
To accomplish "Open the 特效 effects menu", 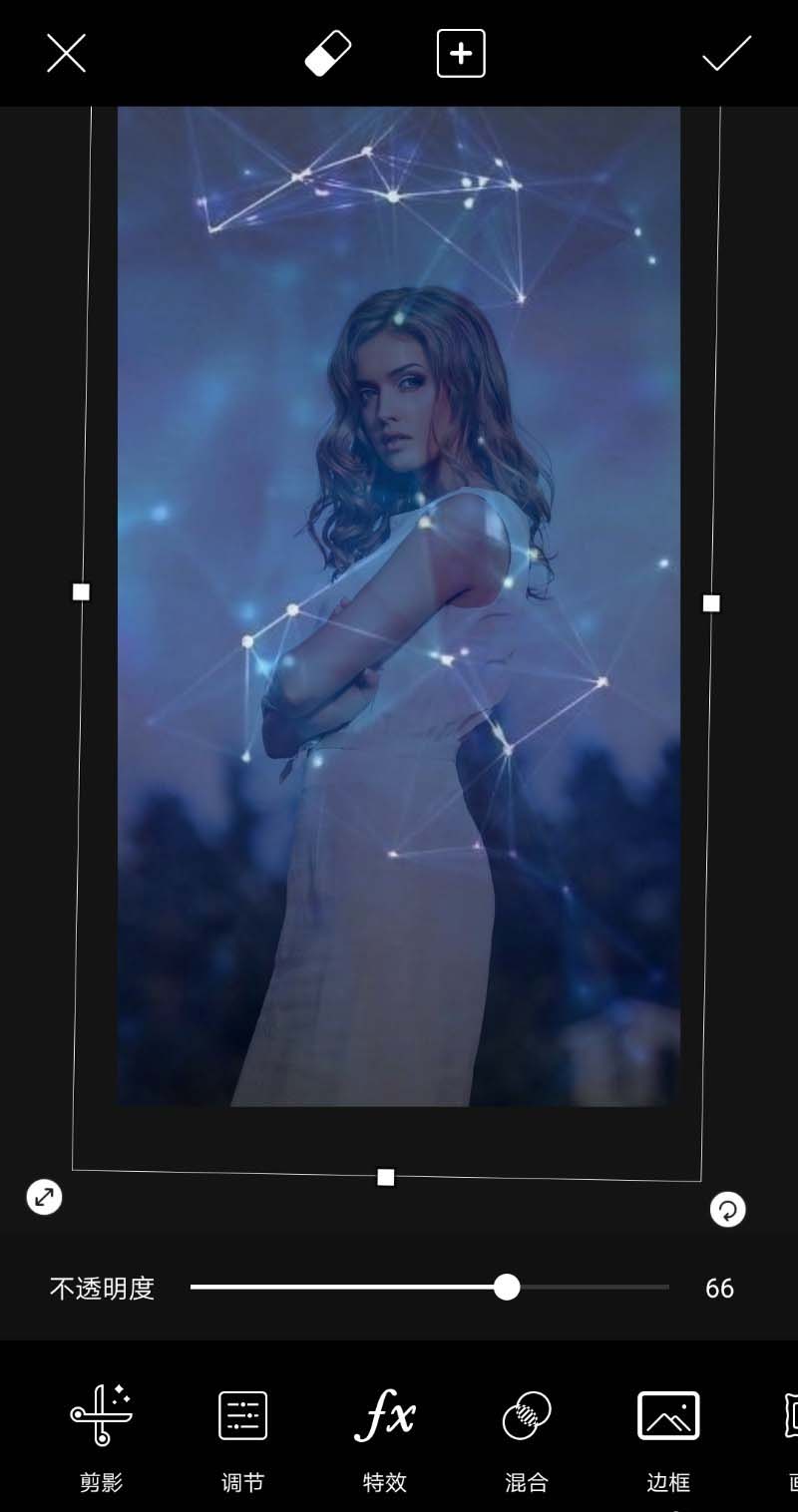I will click(384, 1434).
